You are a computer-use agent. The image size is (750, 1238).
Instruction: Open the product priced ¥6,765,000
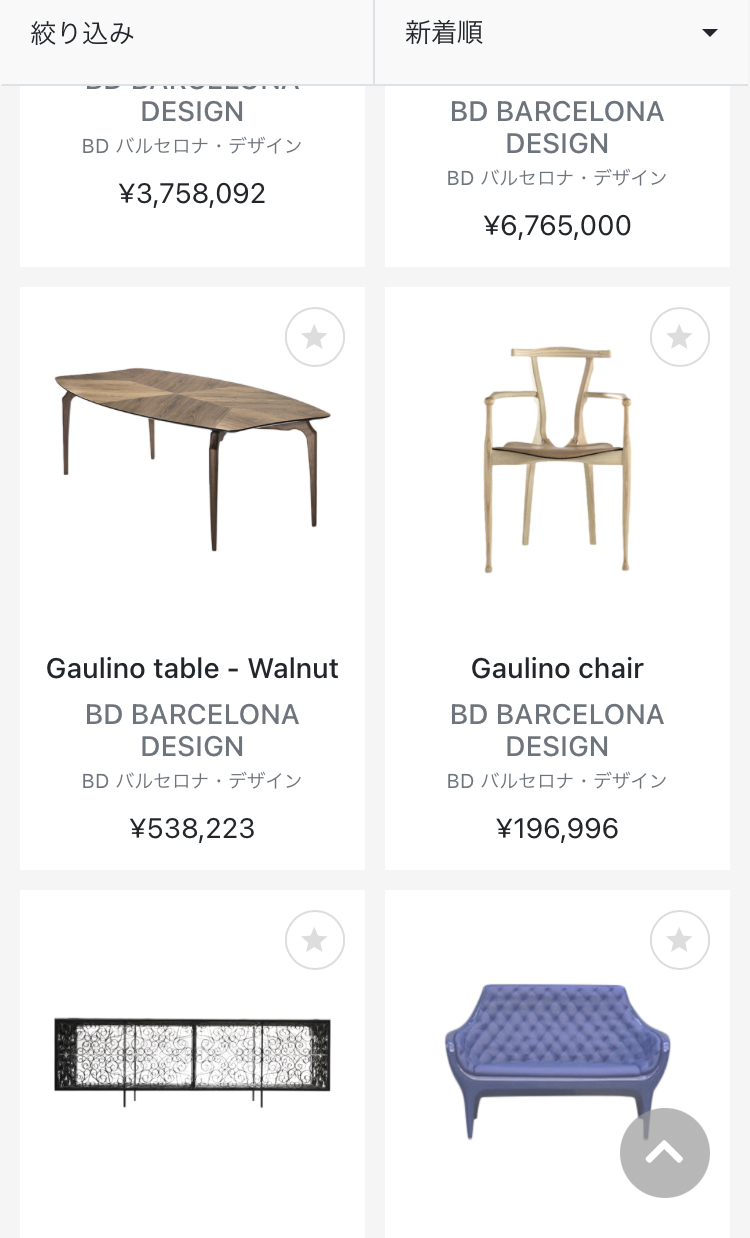click(x=557, y=176)
